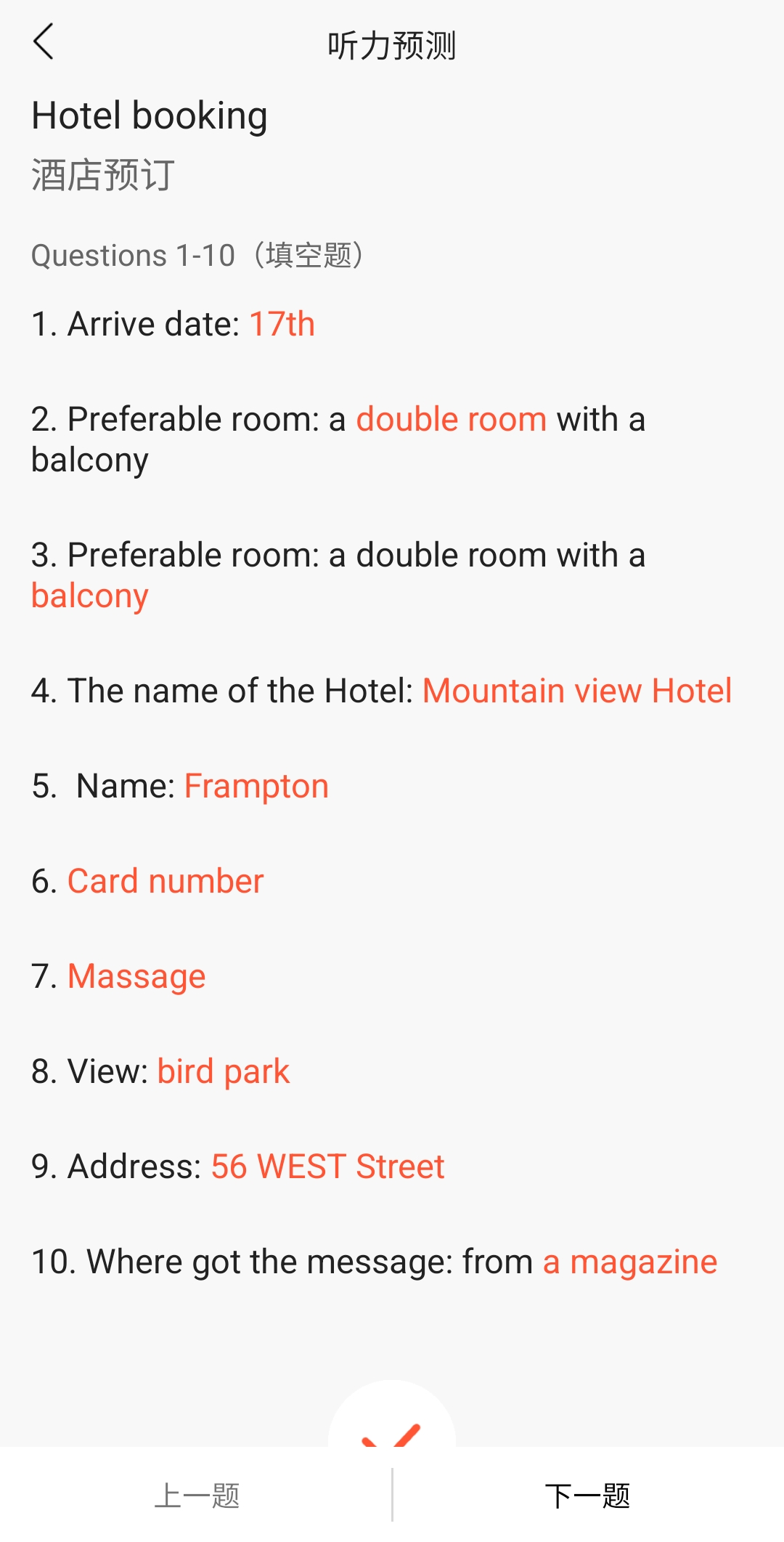Go to previous question 上一题
The width and height of the screenshot is (784, 1542).
(x=196, y=1496)
